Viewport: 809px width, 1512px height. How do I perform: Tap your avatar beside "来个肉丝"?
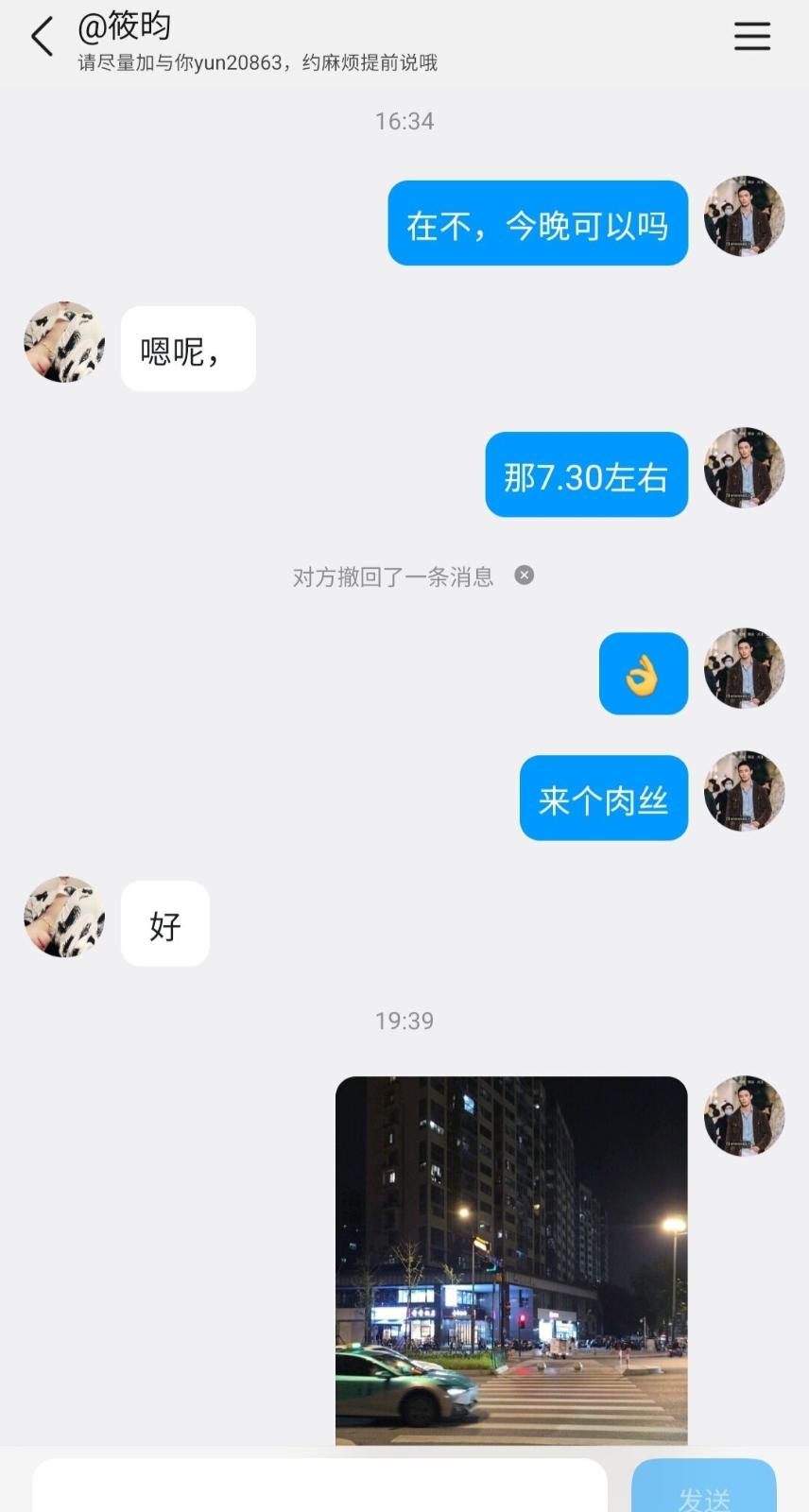click(x=745, y=792)
